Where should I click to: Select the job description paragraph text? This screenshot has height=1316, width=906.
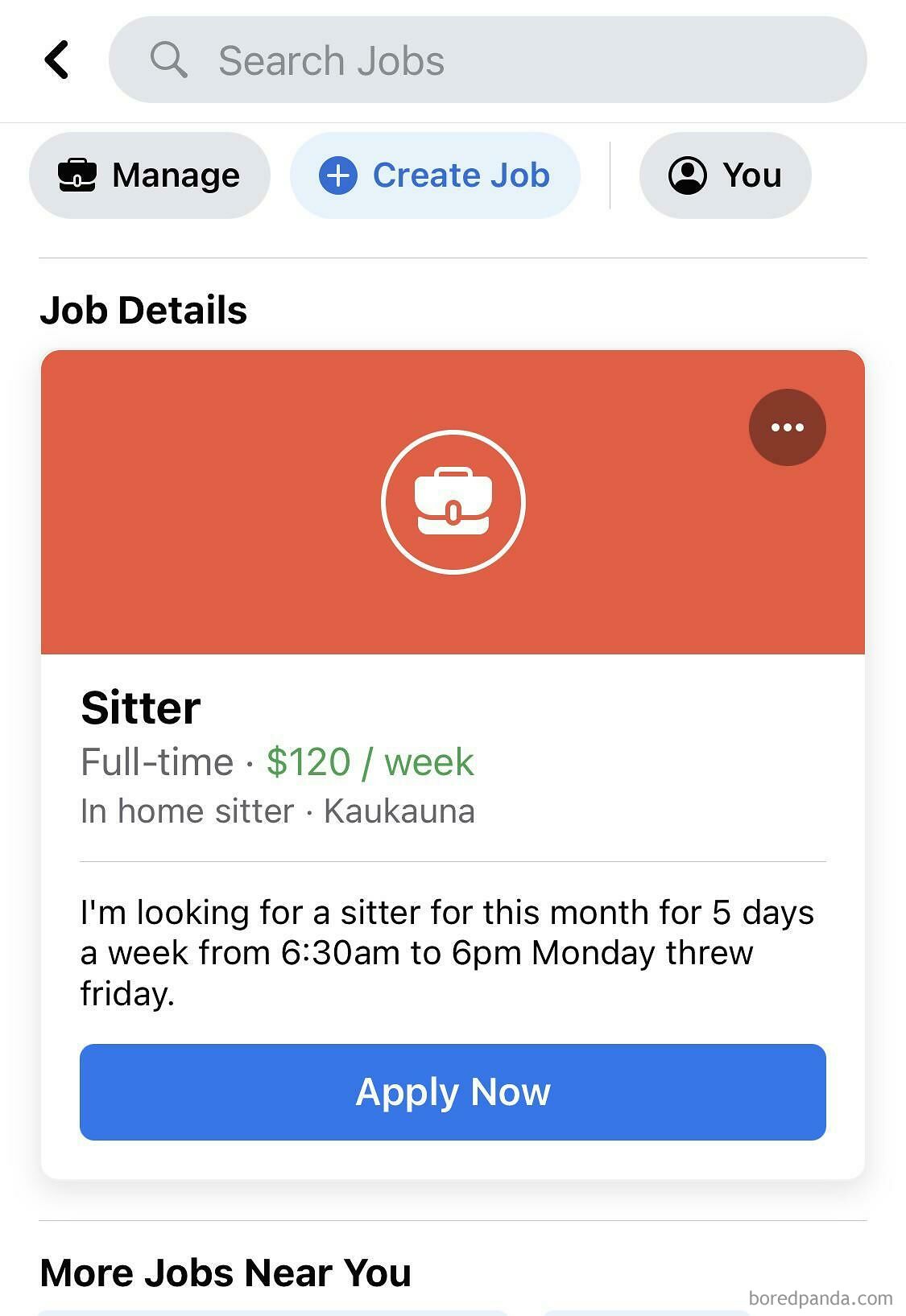[447, 952]
